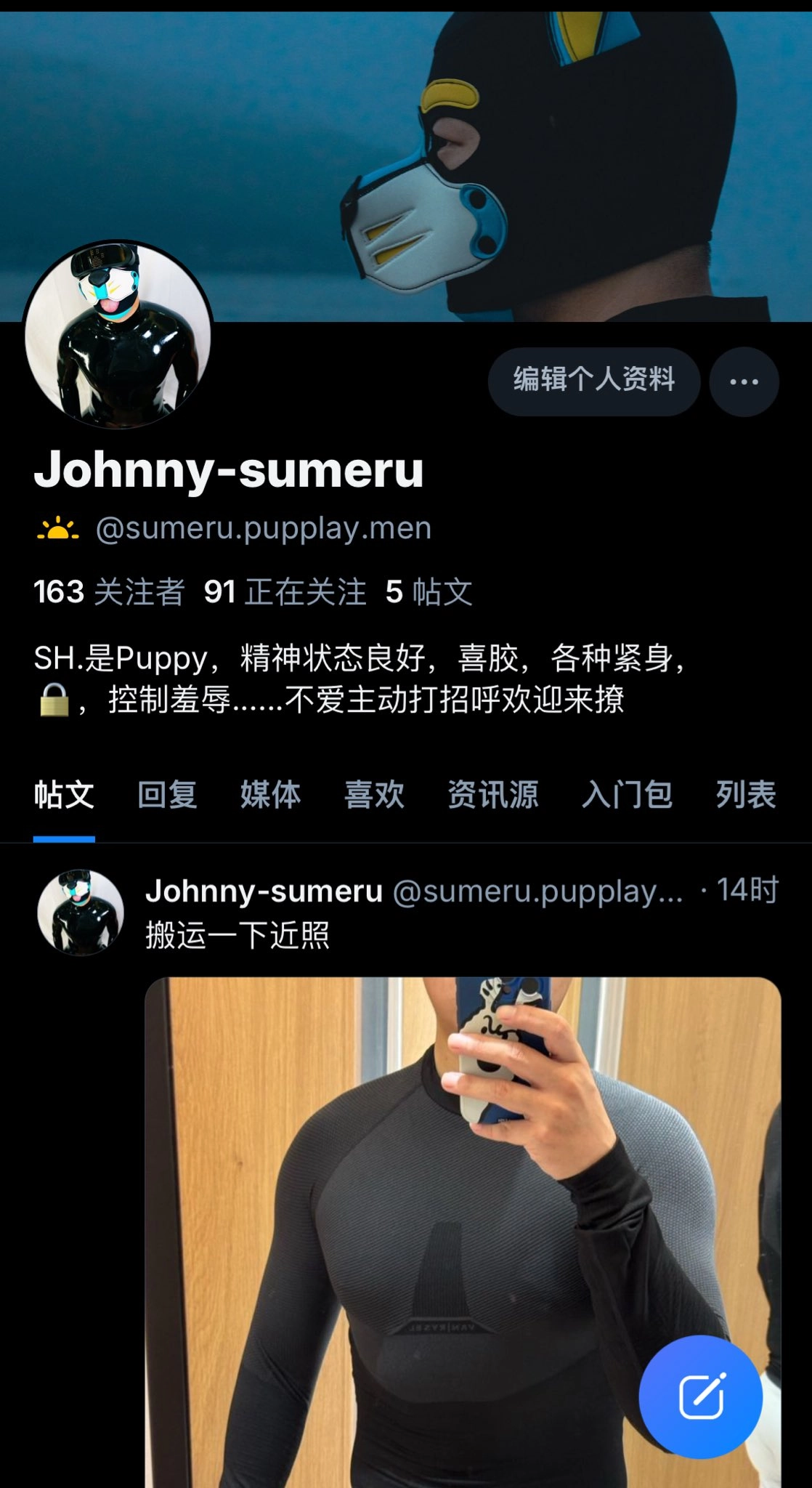View the 91 正在关注 following list
The width and height of the screenshot is (812, 1488).
click(x=285, y=592)
